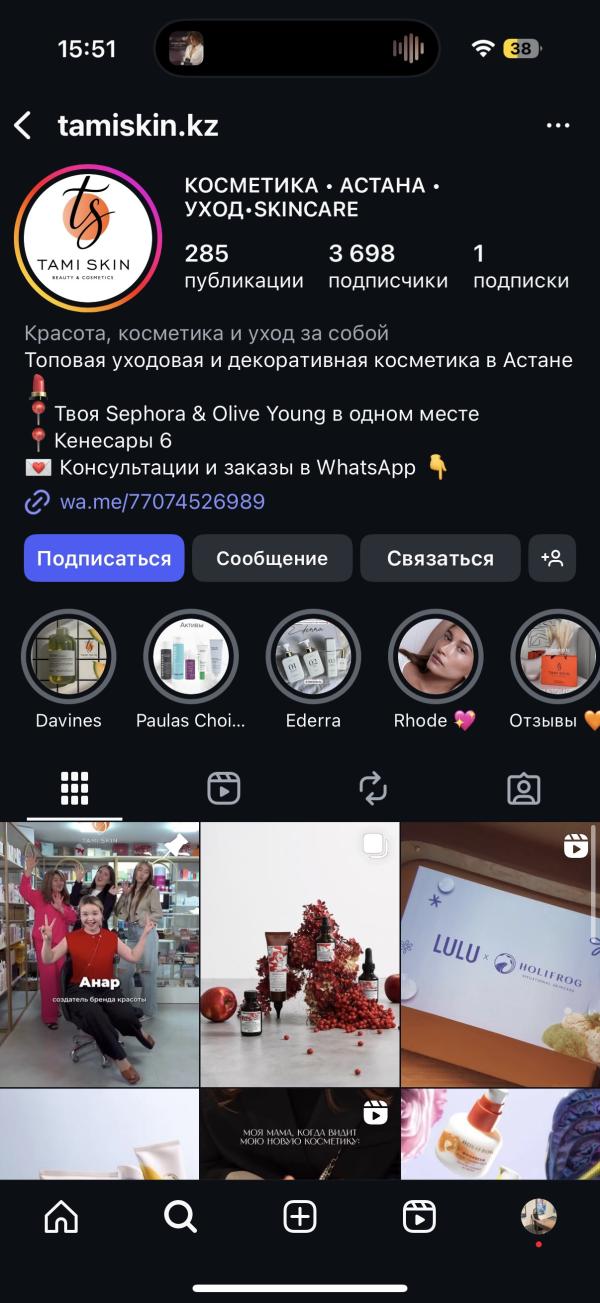Screen dimensions: 600x1303
Task: View the Tami Skin profile picture story
Action: pos(88,240)
